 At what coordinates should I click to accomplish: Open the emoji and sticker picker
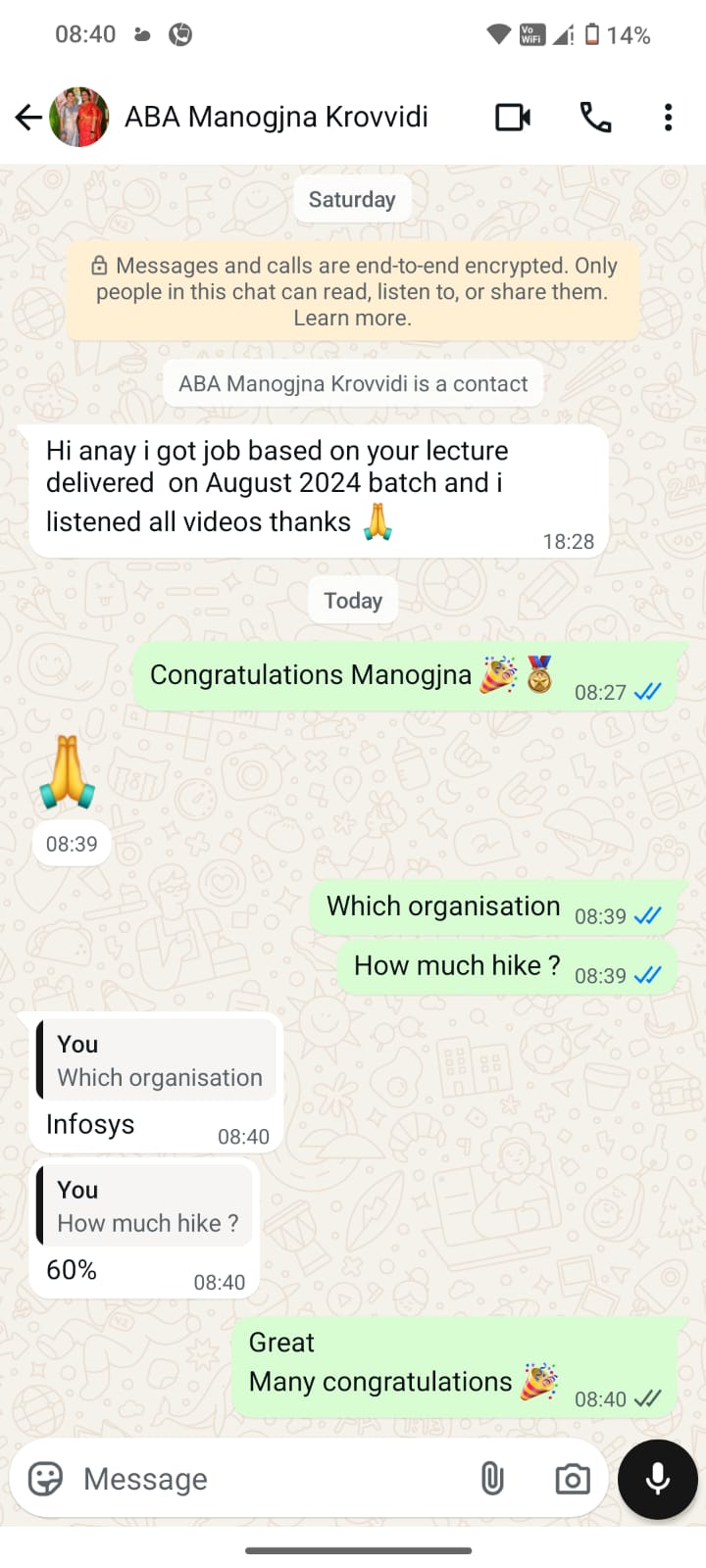point(45,1478)
